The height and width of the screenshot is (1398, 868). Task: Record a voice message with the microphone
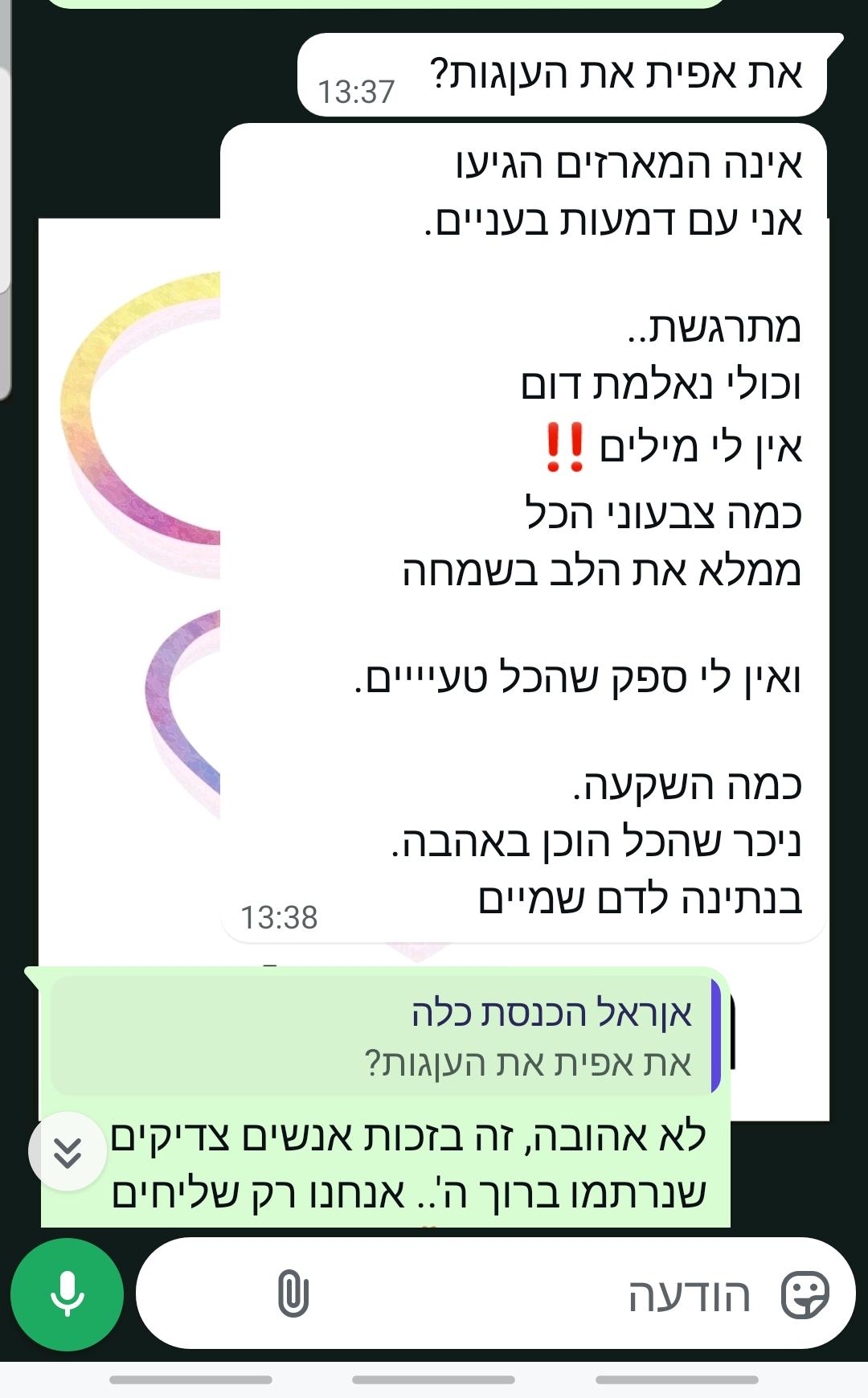click(x=67, y=1294)
